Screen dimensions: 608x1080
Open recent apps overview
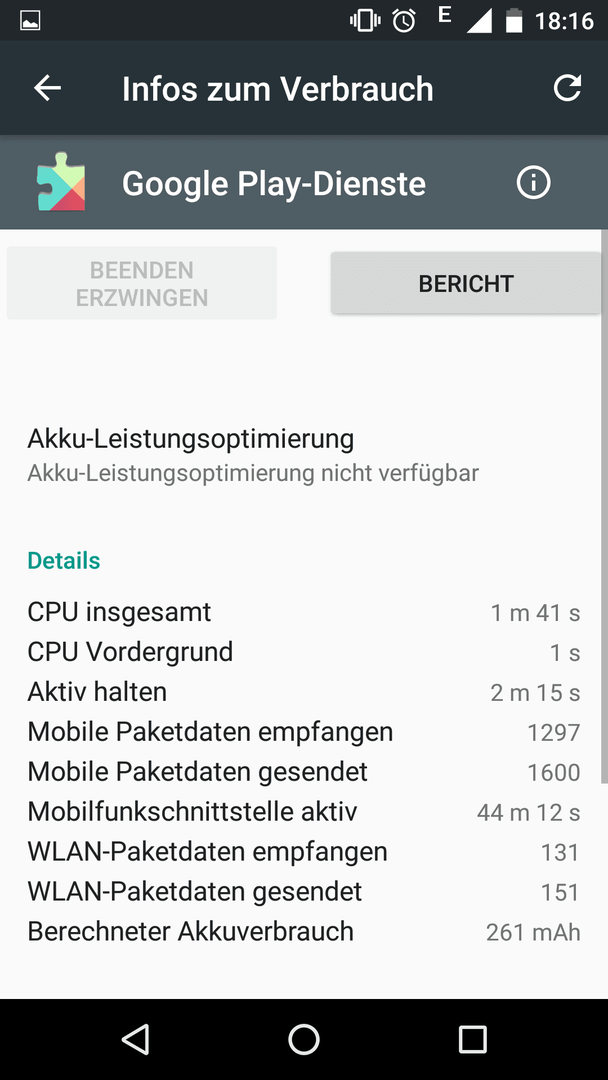pyautogui.click(x=472, y=1039)
